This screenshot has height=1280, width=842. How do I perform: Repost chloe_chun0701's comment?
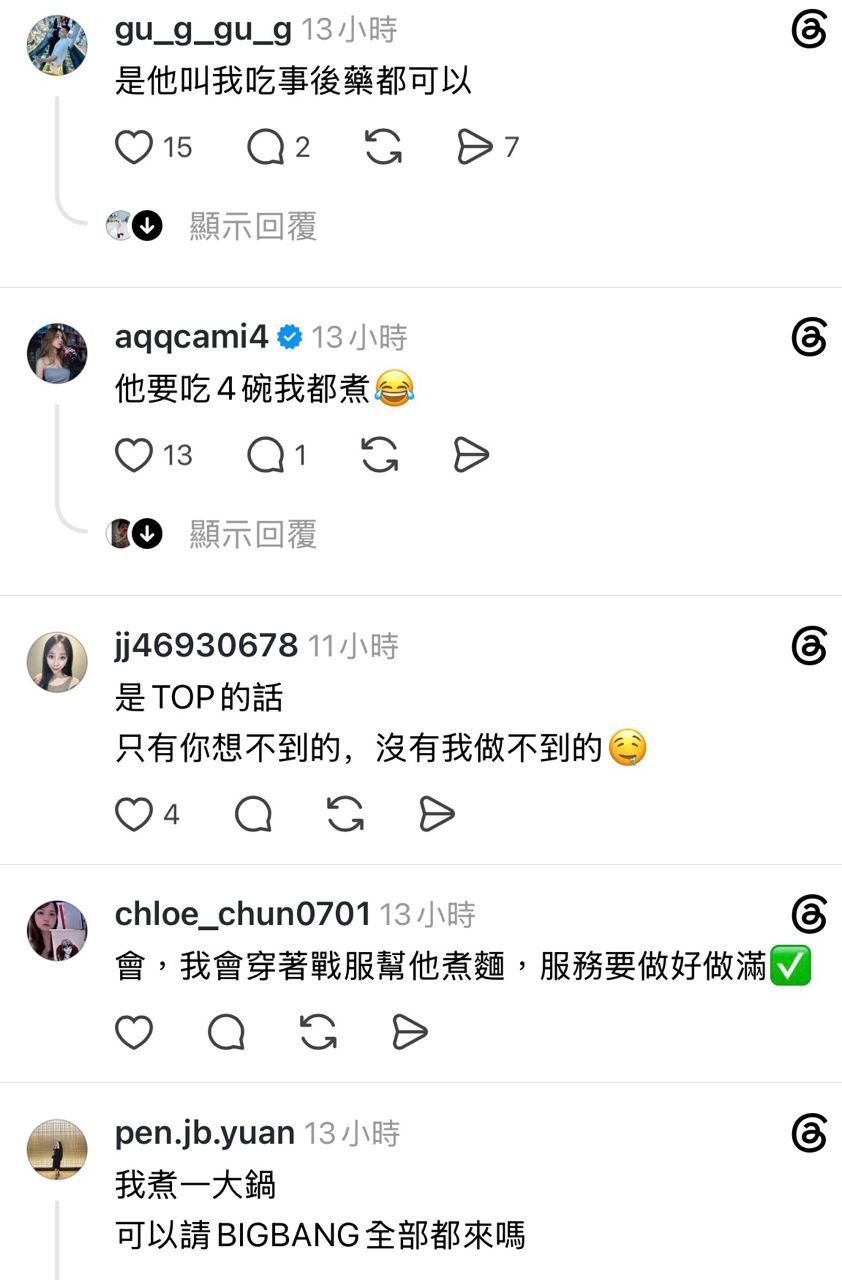click(318, 1032)
